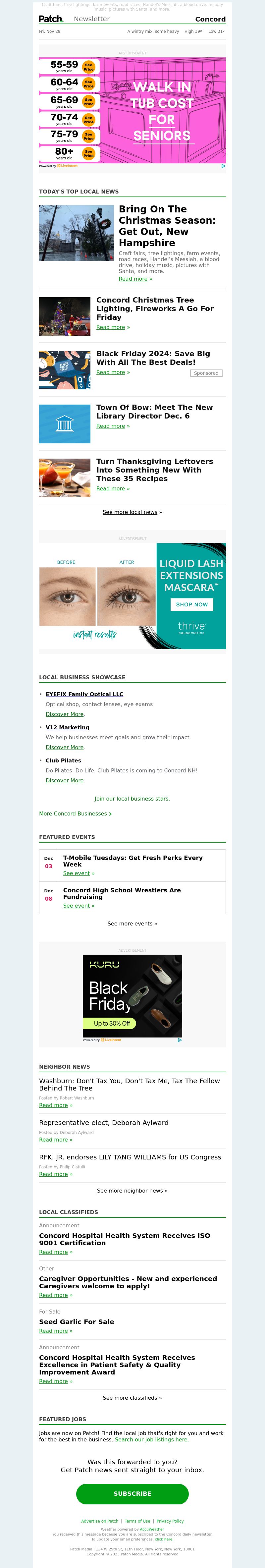The height and width of the screenshot is (1568, 265).
Task: Tap Discover More under V12 Marketing
Action: 64,747
